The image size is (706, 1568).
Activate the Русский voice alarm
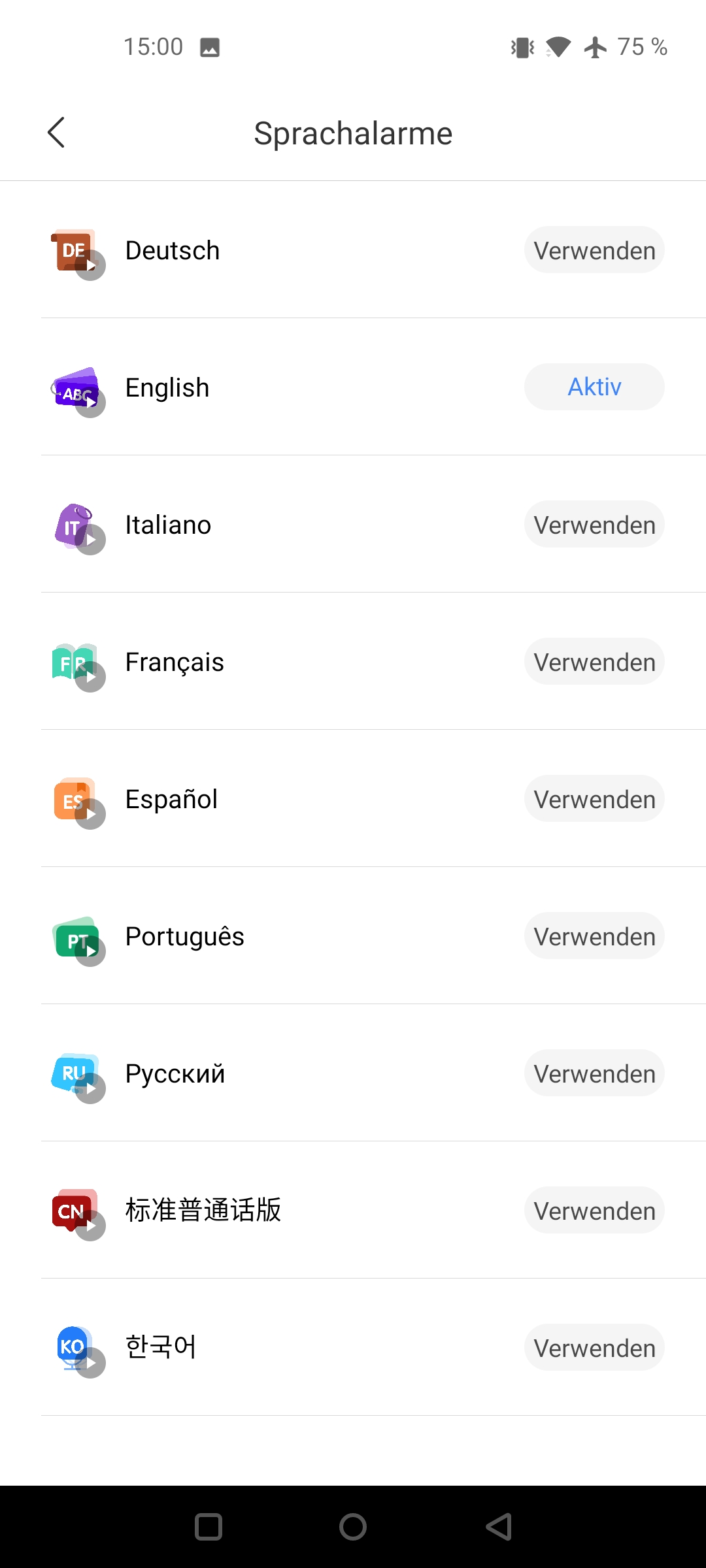594,1073
